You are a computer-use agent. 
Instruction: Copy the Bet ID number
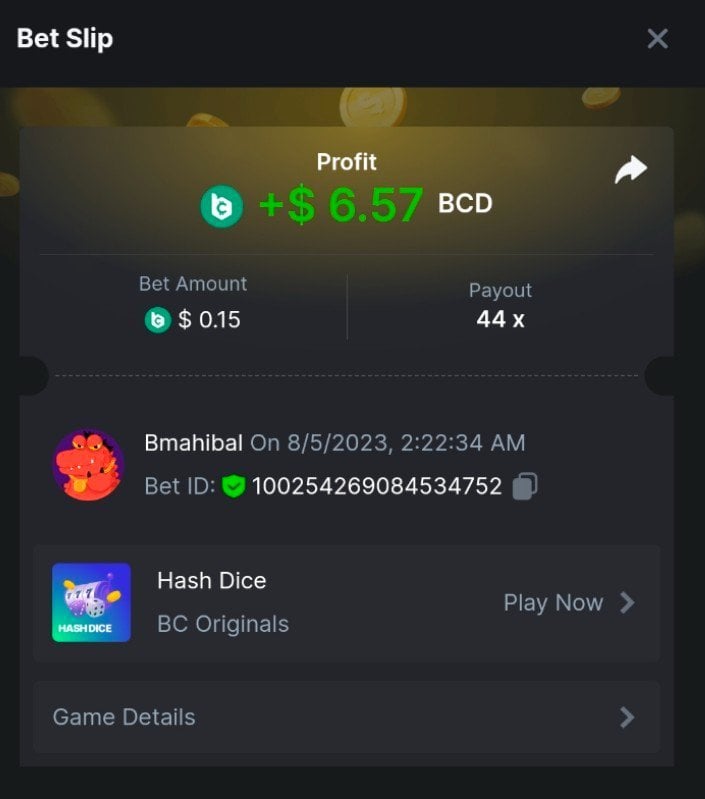click(x=525, y=486)
